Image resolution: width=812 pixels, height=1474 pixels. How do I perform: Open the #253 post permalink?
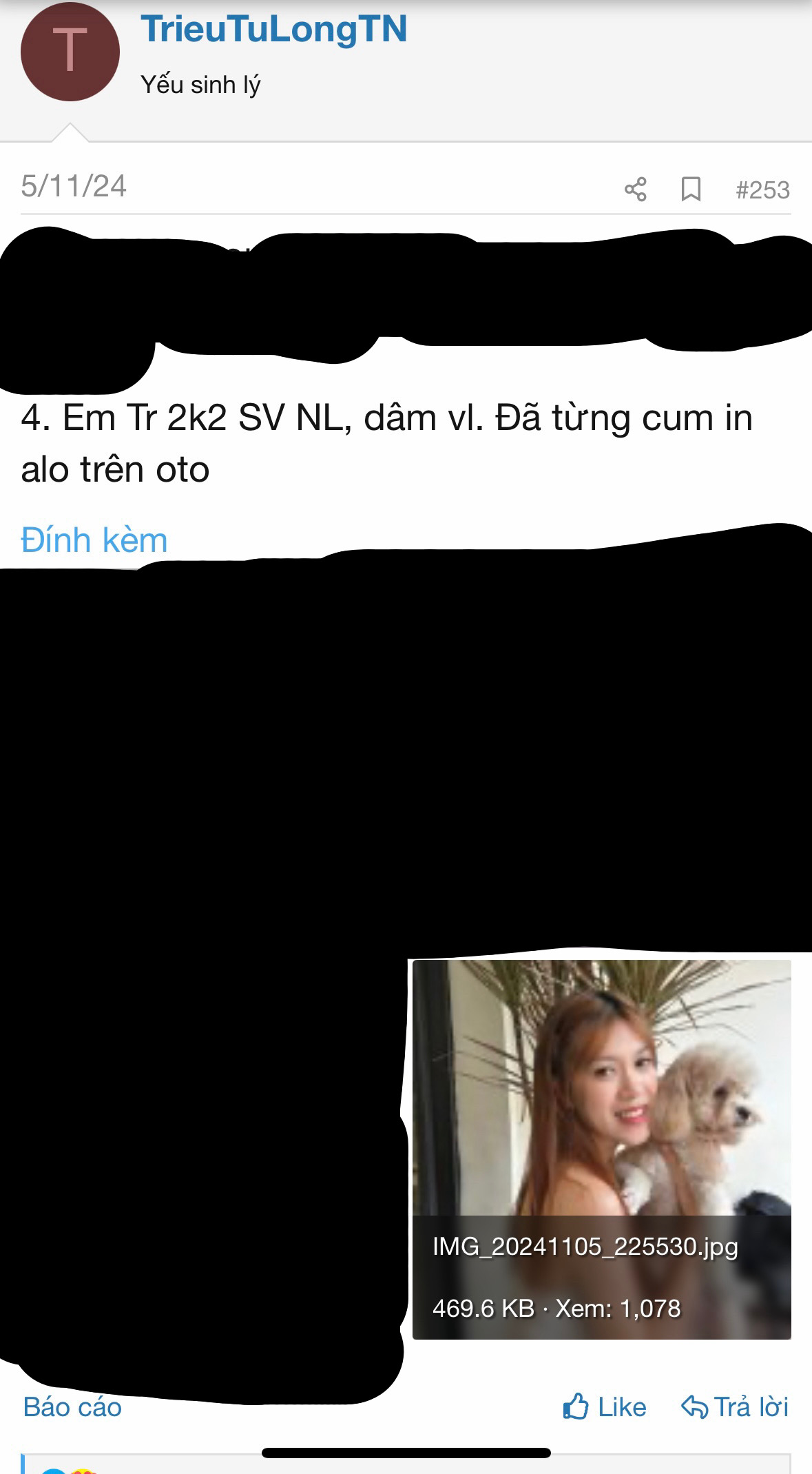tap(762, 190)
